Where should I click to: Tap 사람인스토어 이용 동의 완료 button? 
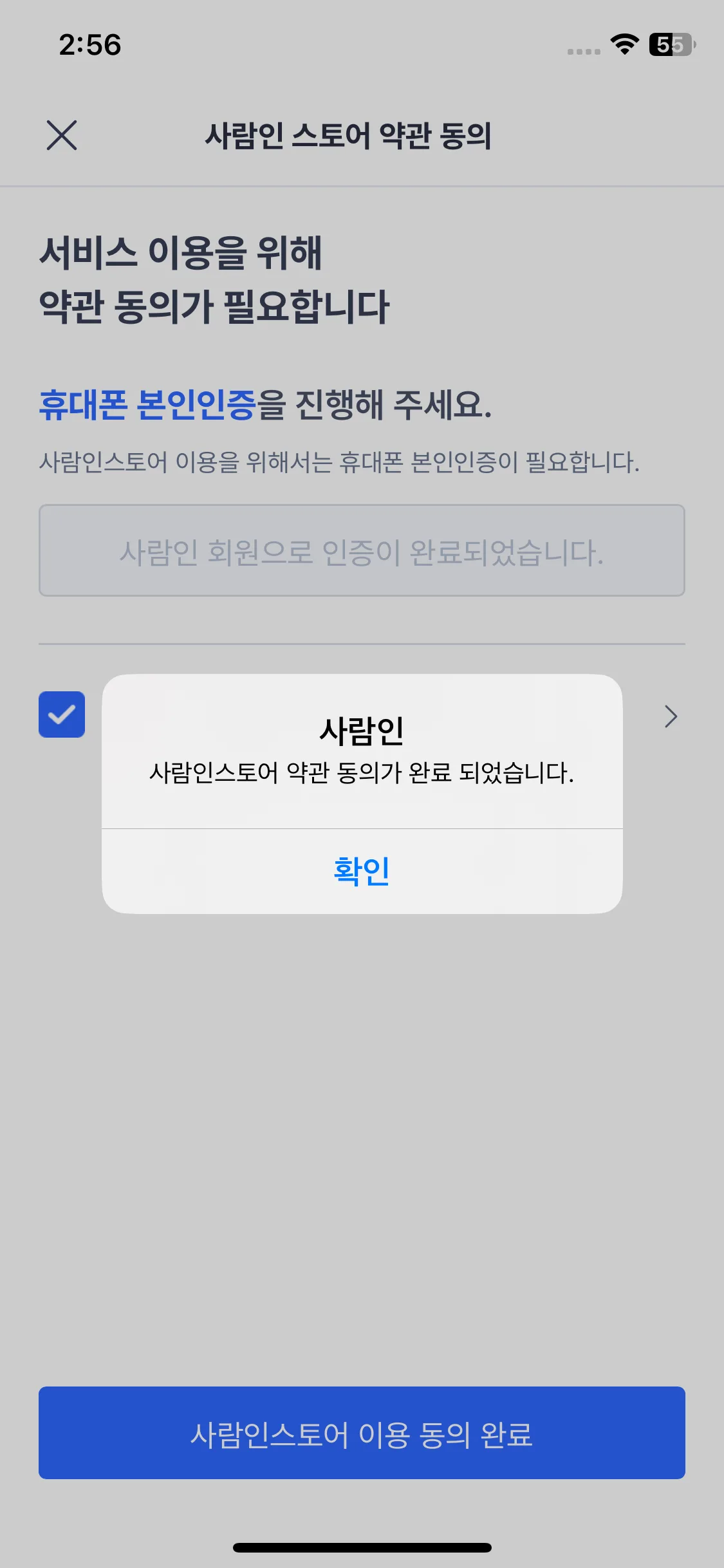pyautogui.click(x=362, y=1433)
